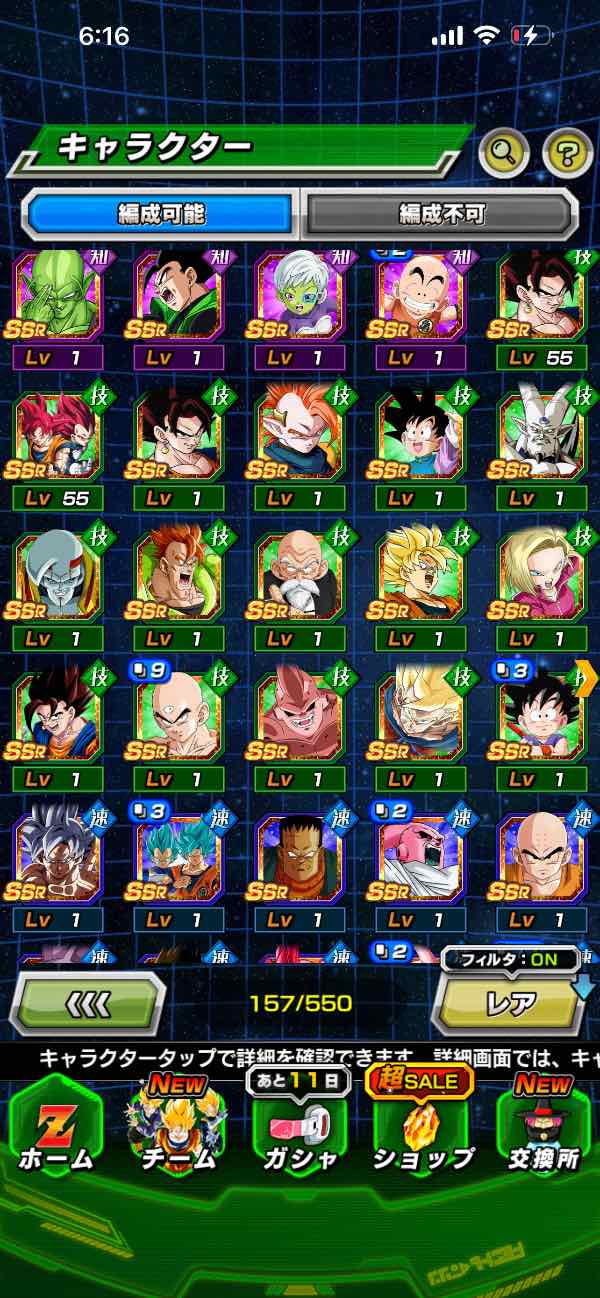
Task: Open the チーム menu
Action: point(178,1125)
